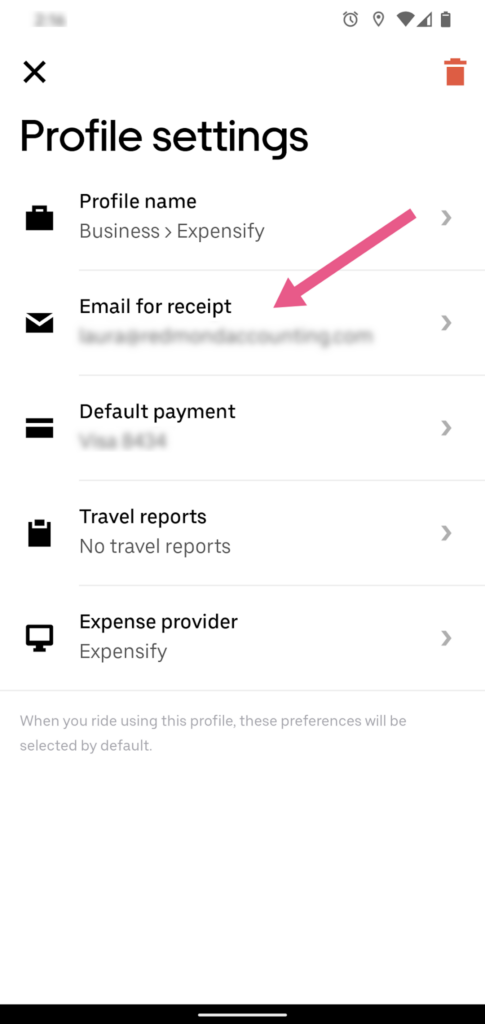Delete this profile with the trash icon
The image size is (485, 1024).
point(455,72)
